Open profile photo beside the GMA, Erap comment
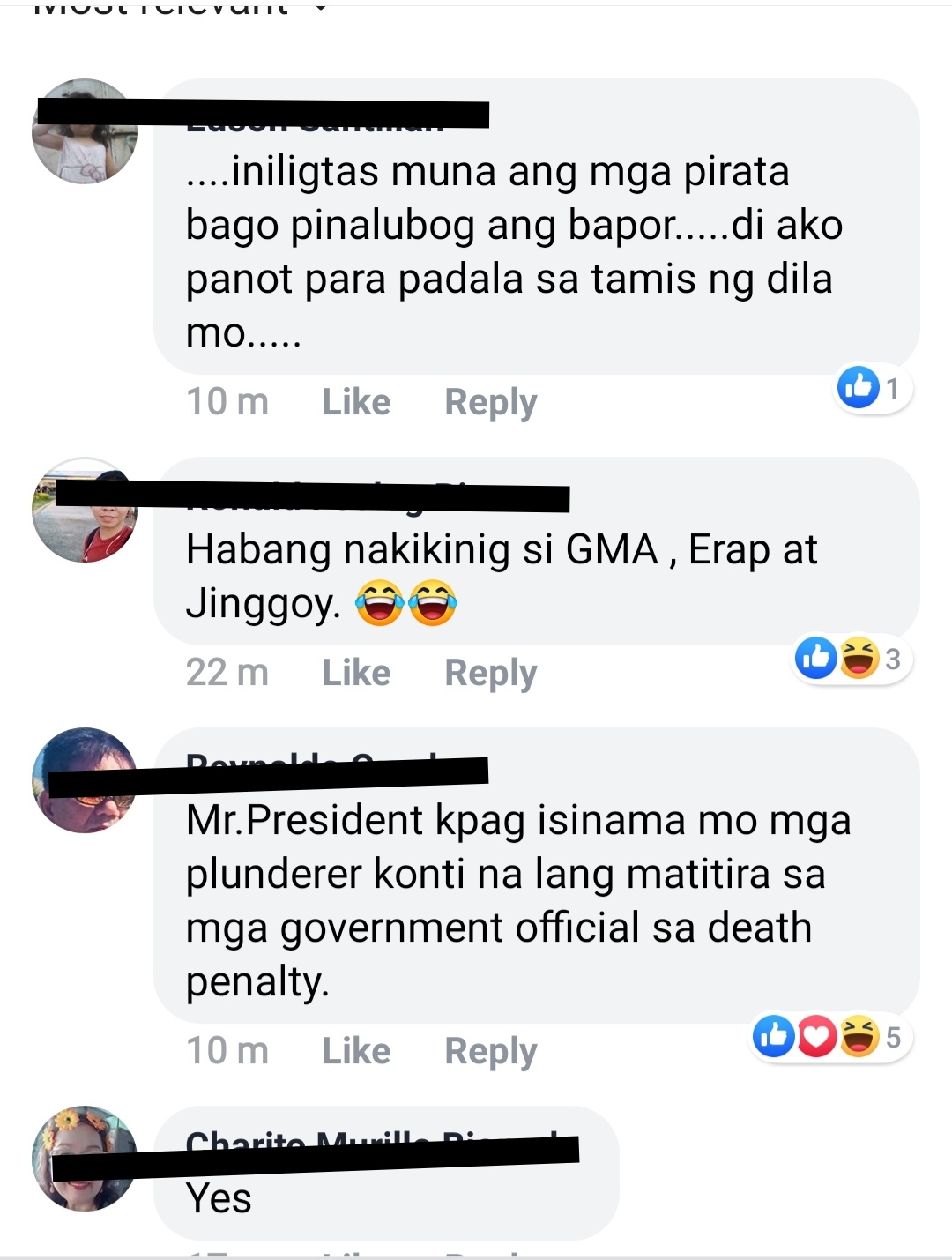This screenshot has height=1260, width=952. tap(85, 510)
